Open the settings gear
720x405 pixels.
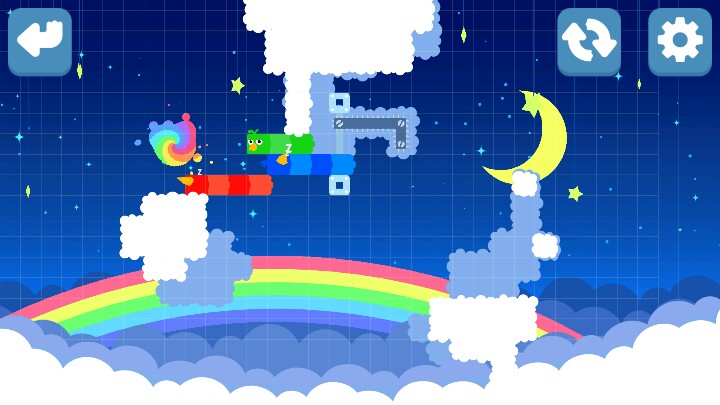679,41
